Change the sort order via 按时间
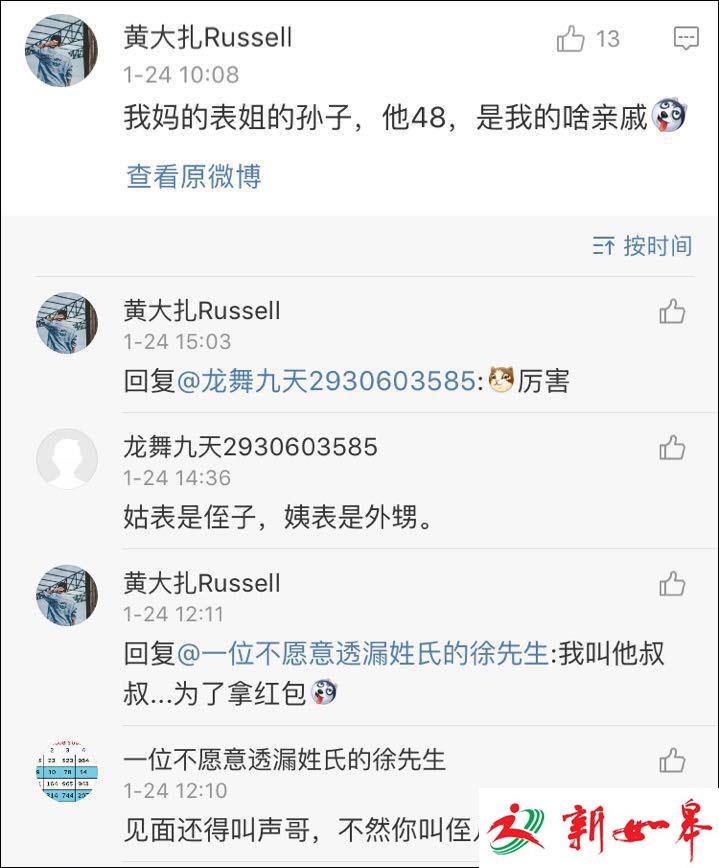This screenshot has height=868, width=719. pyautogui.click(x=642, y=246)
